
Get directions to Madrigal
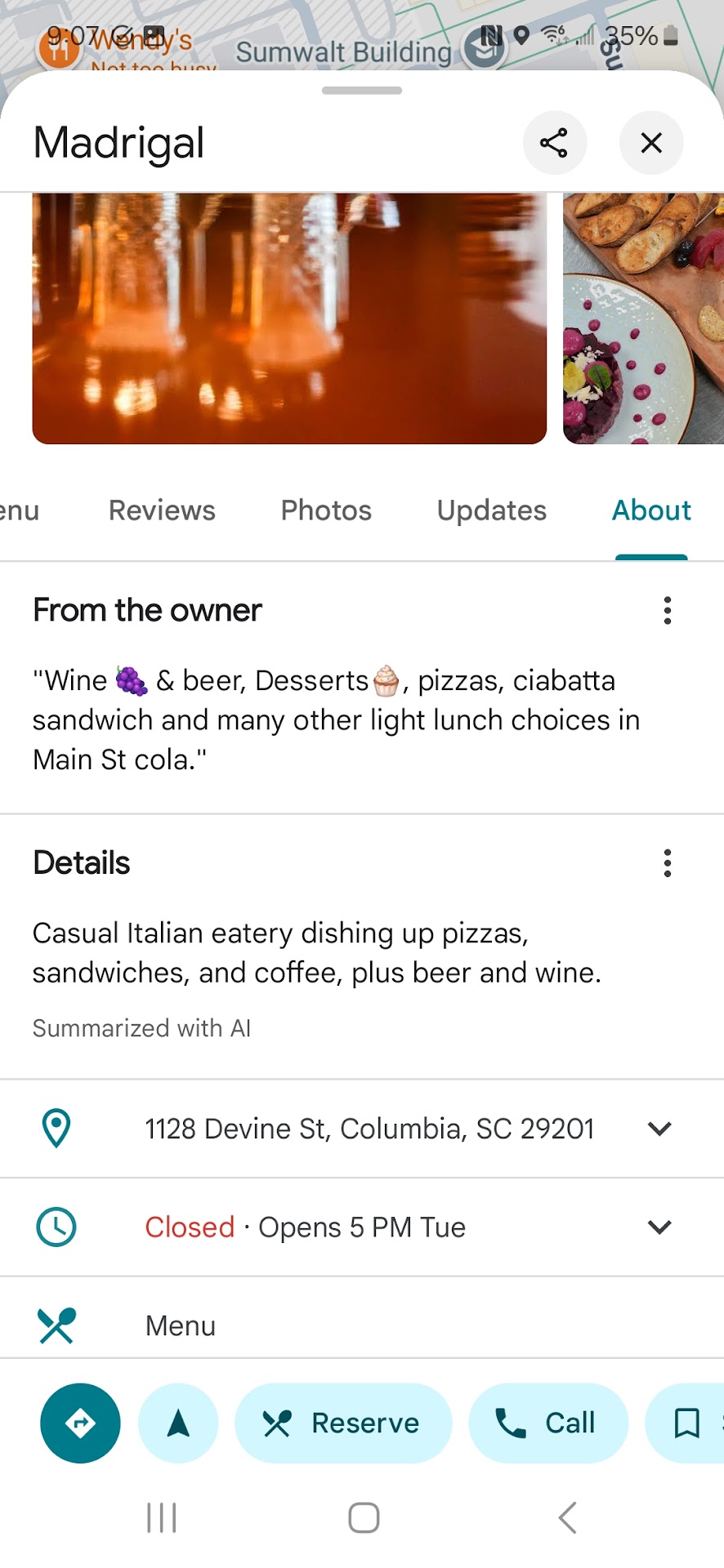[x=80, y=1423]
